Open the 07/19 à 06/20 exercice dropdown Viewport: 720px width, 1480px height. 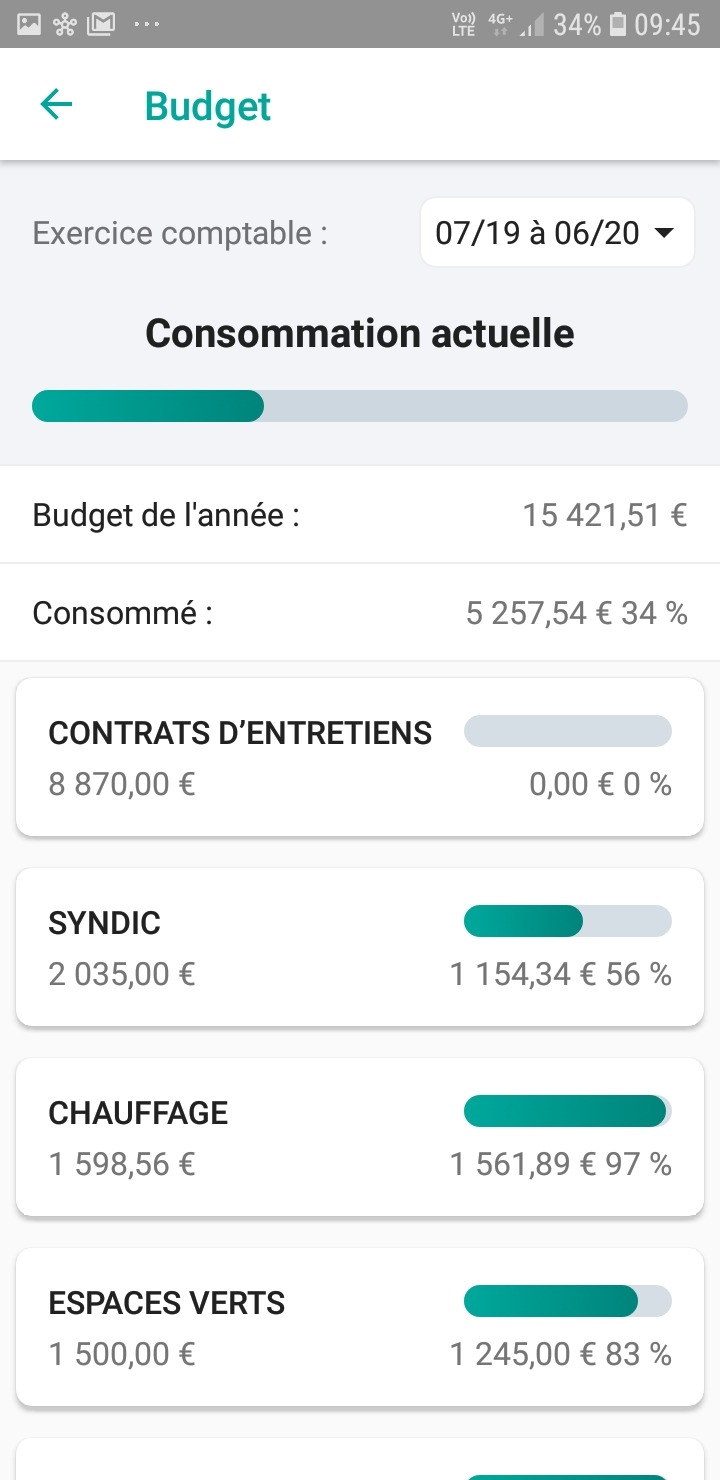tap(557, 233)
